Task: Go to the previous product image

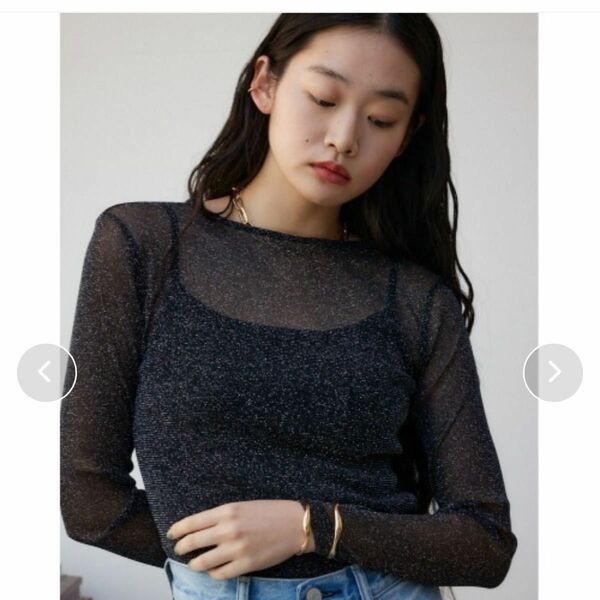Action: tap(46, 372)
